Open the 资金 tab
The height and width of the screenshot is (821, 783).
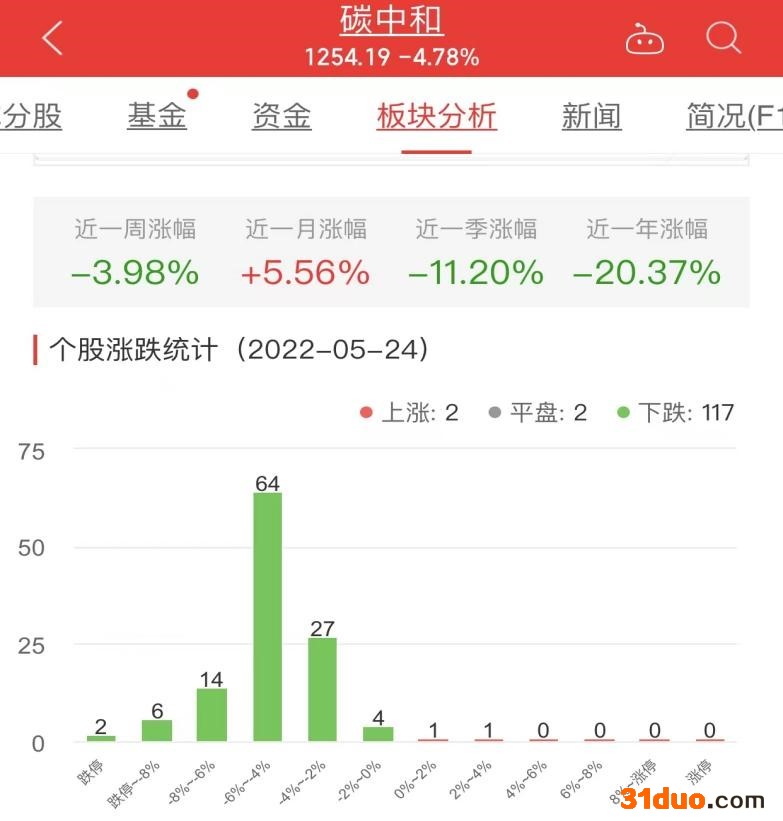[x=281, y=116]
